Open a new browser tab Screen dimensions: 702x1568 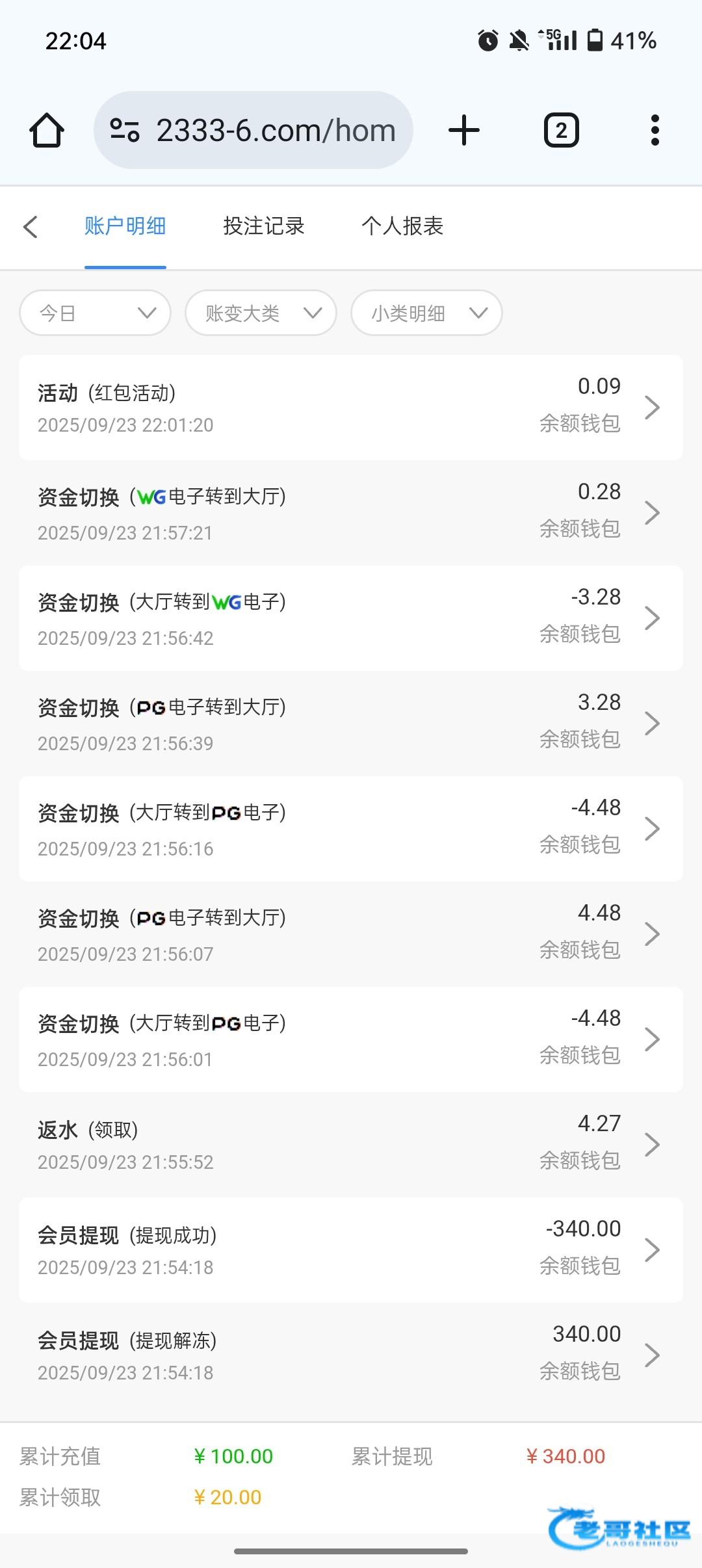(464, 131)
